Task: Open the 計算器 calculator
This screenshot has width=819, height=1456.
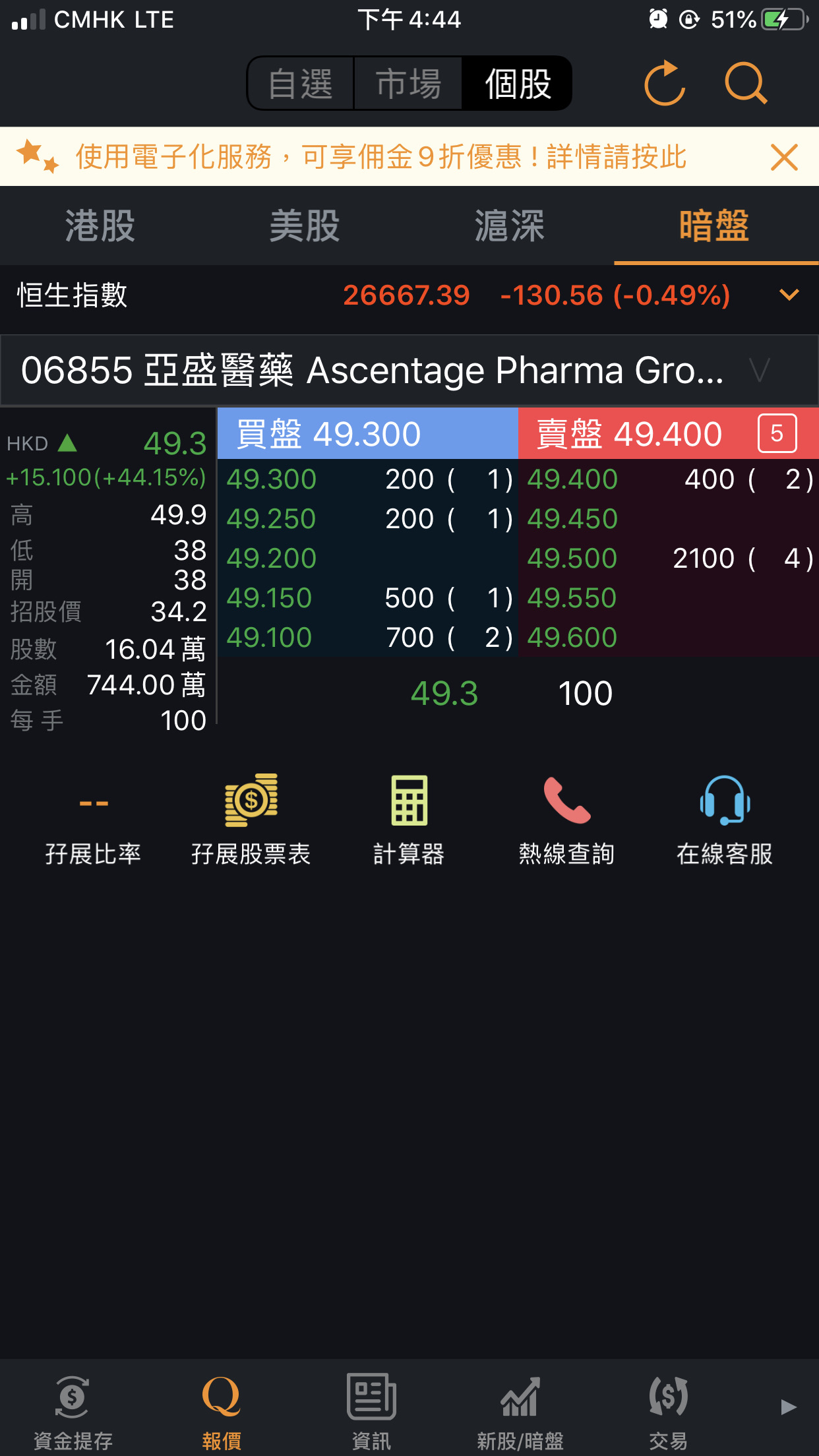Action: tap(409, 820)
